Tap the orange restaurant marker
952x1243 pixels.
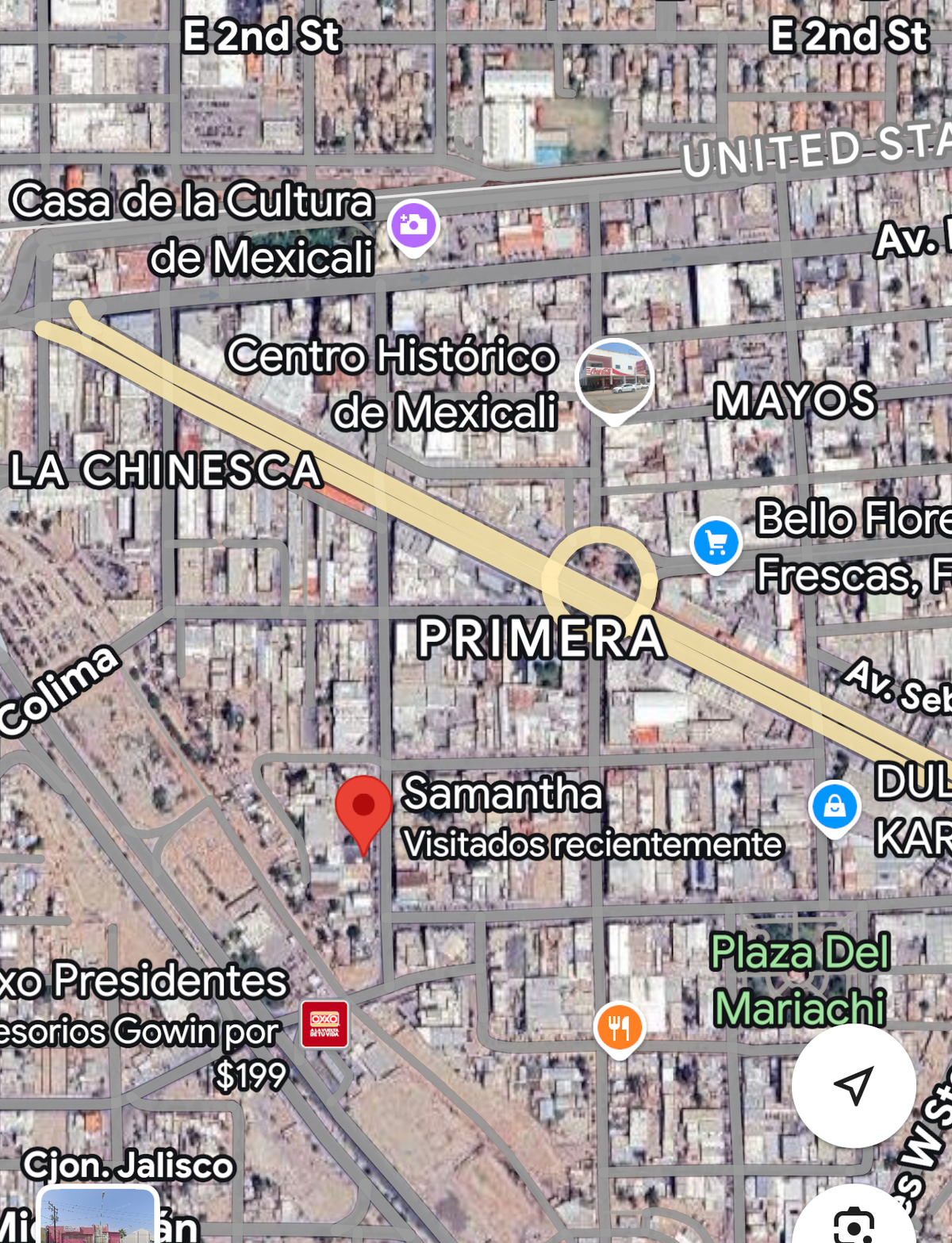click(619, 1028)
